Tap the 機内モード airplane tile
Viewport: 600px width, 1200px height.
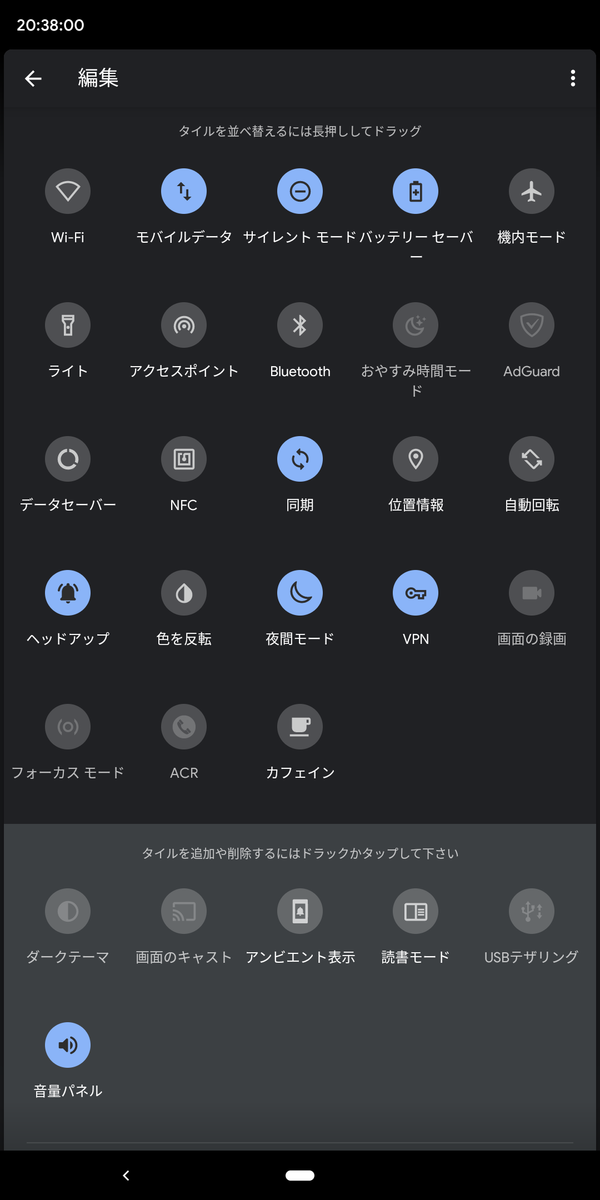tap(532, 191)
